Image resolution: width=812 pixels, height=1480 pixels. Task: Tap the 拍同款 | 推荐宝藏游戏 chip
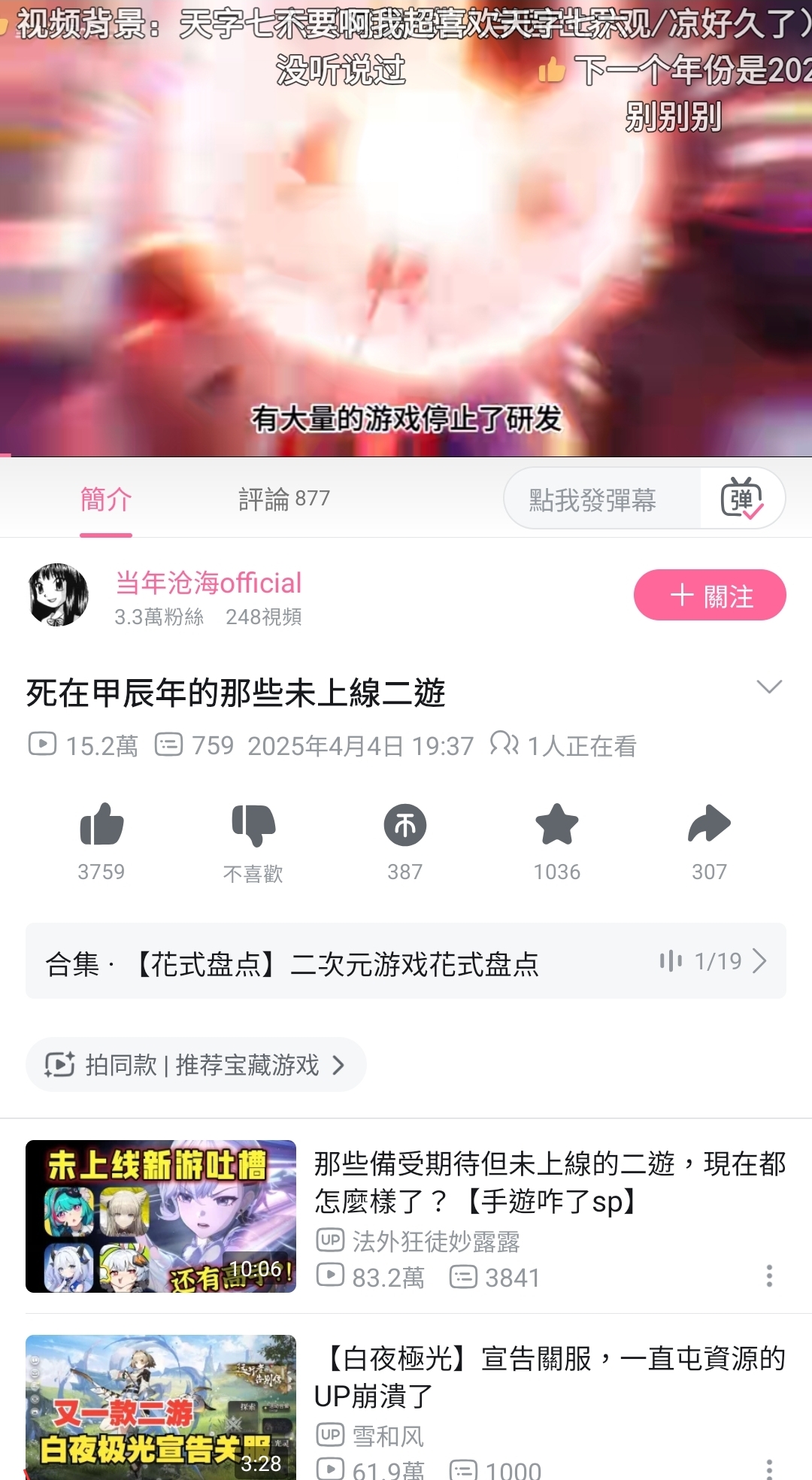pos(195,1065)
